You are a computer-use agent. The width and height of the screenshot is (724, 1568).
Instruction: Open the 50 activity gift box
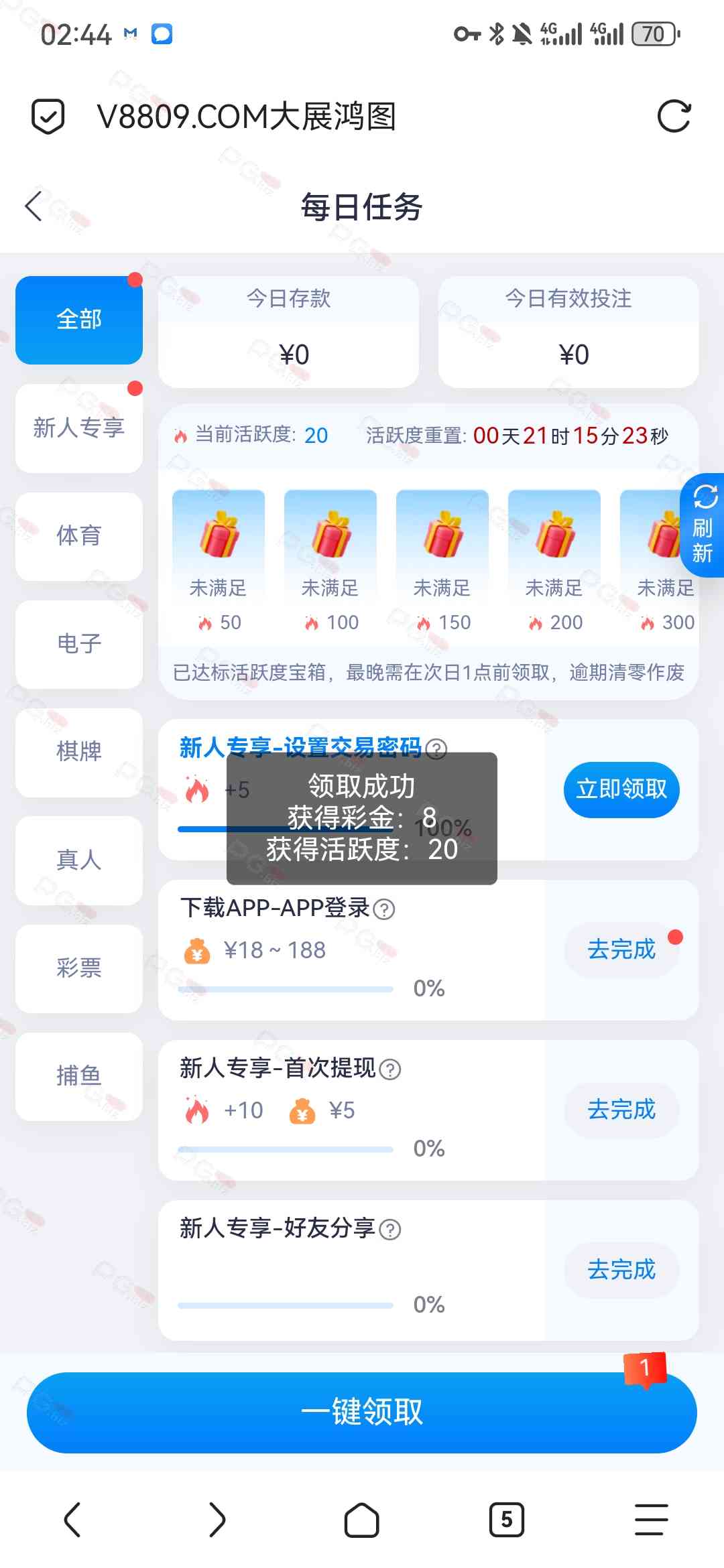tap(219, 535)
